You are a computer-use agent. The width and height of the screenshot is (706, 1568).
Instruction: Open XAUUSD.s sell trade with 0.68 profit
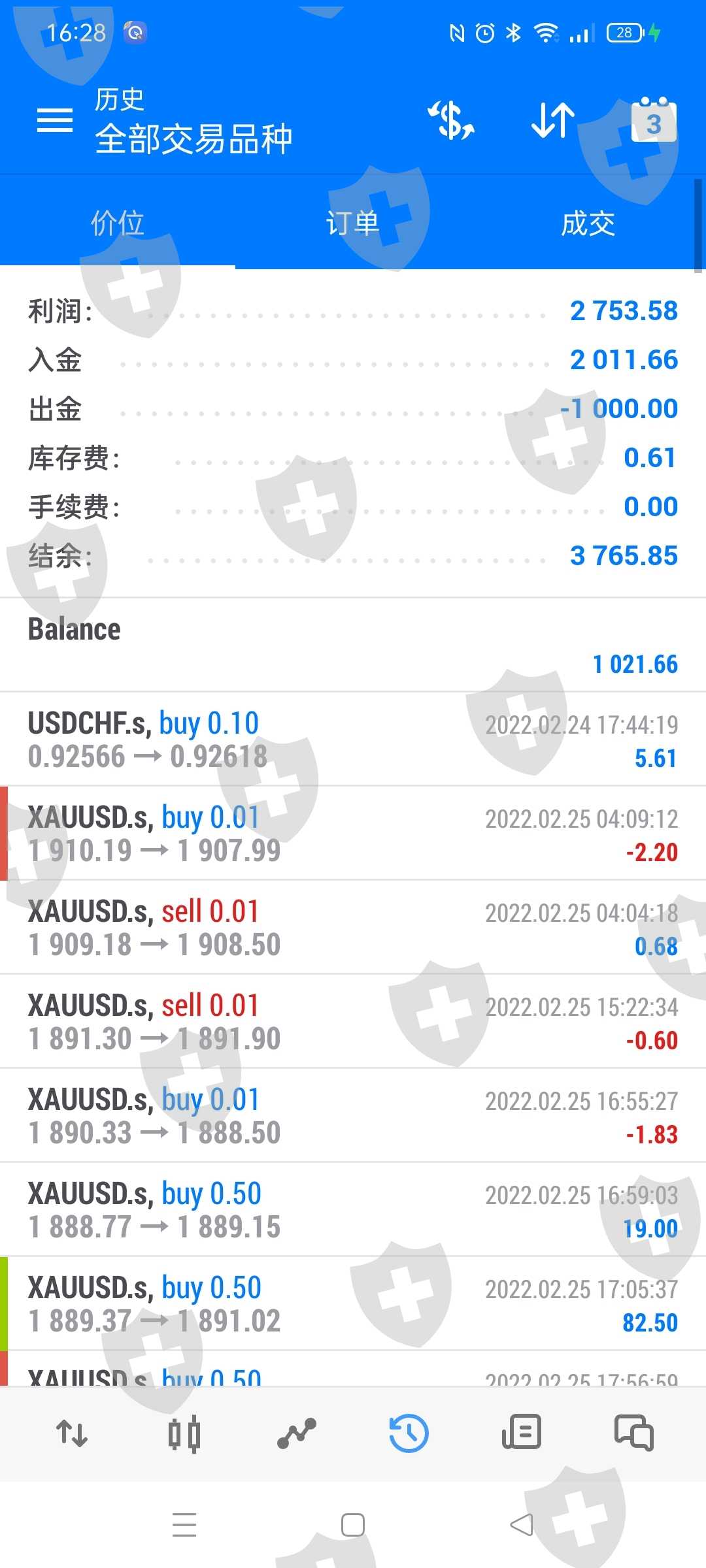click(353, 928)
